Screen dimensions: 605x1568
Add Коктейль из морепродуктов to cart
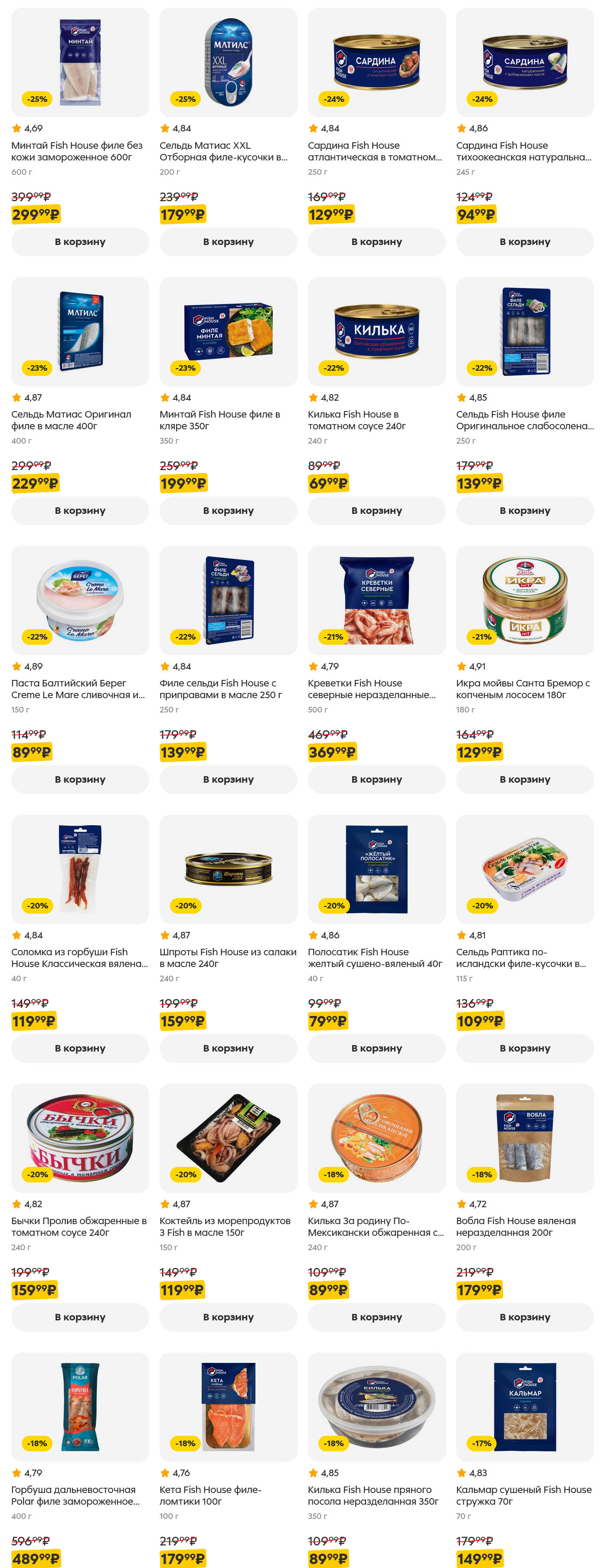click(x=228, y=1316)
